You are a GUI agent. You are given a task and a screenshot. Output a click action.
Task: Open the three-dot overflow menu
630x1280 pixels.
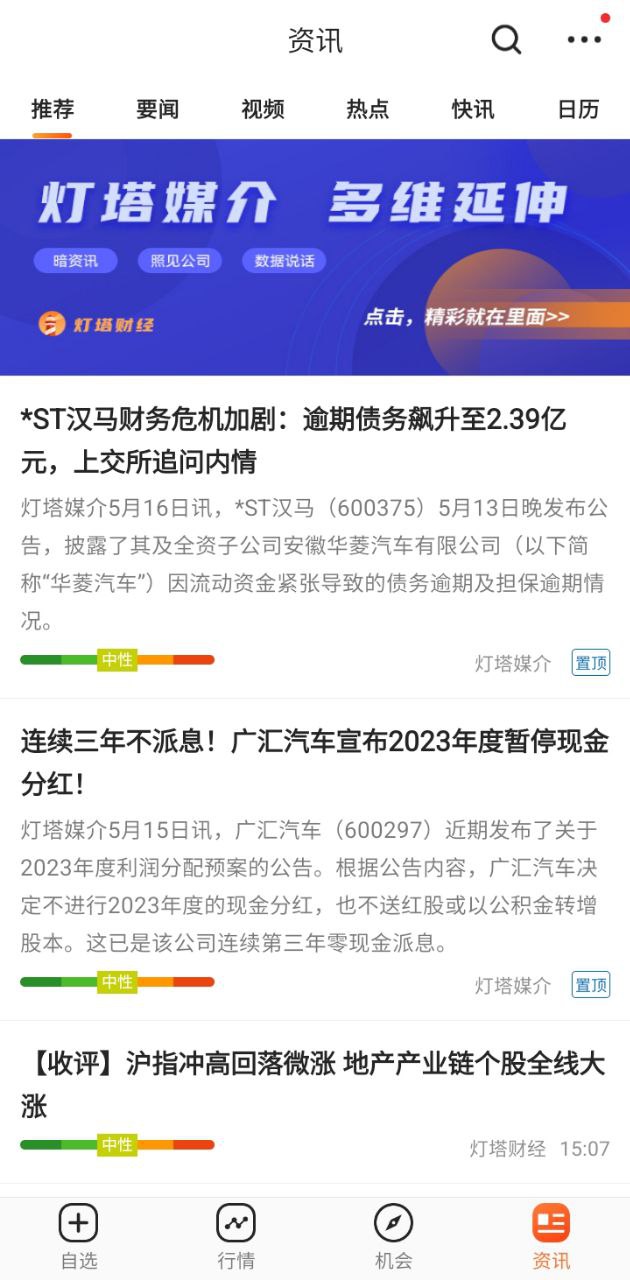[x=584, y=40]
